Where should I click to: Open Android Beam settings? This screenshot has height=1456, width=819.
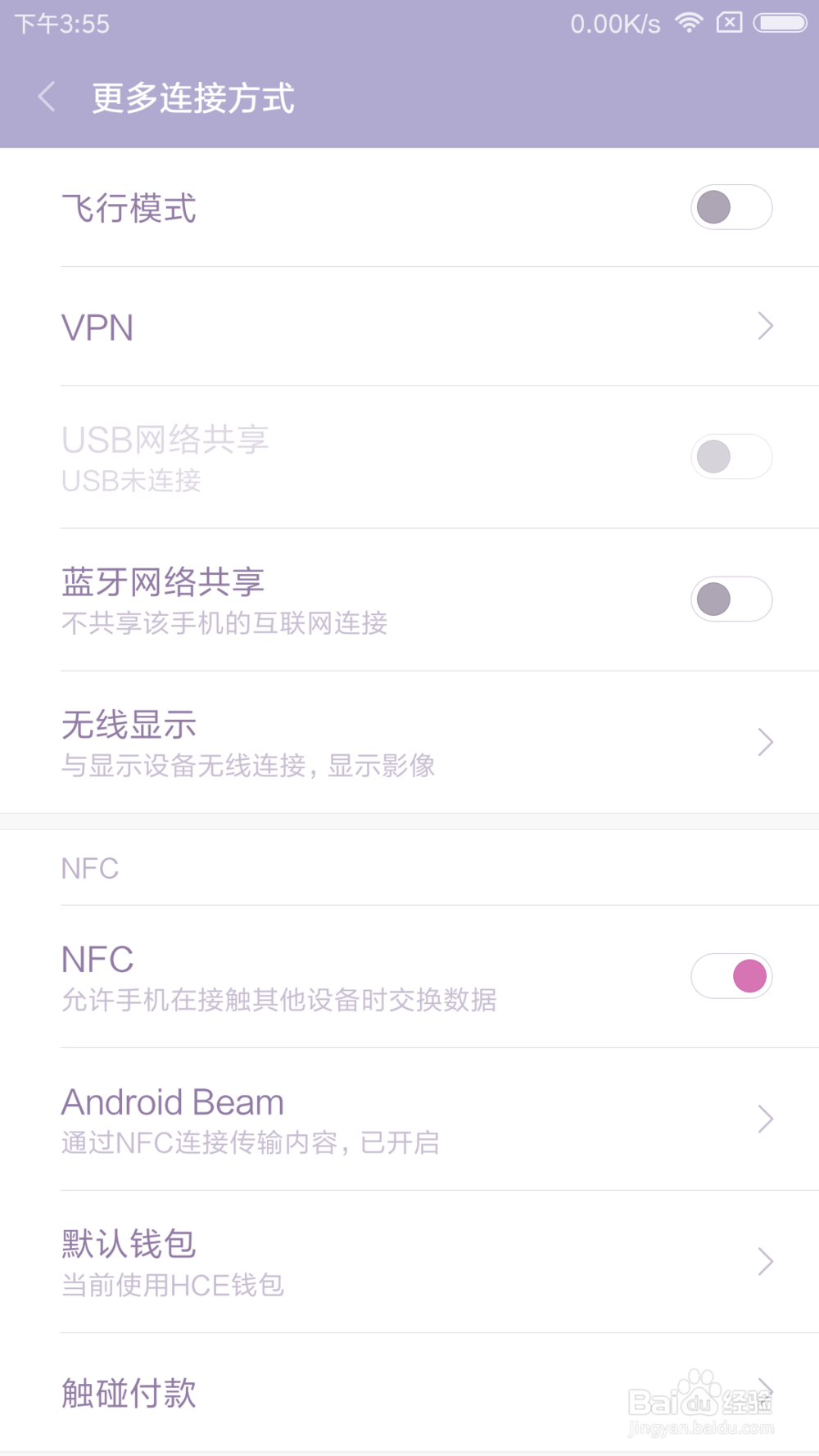(x=409, y=1119)
